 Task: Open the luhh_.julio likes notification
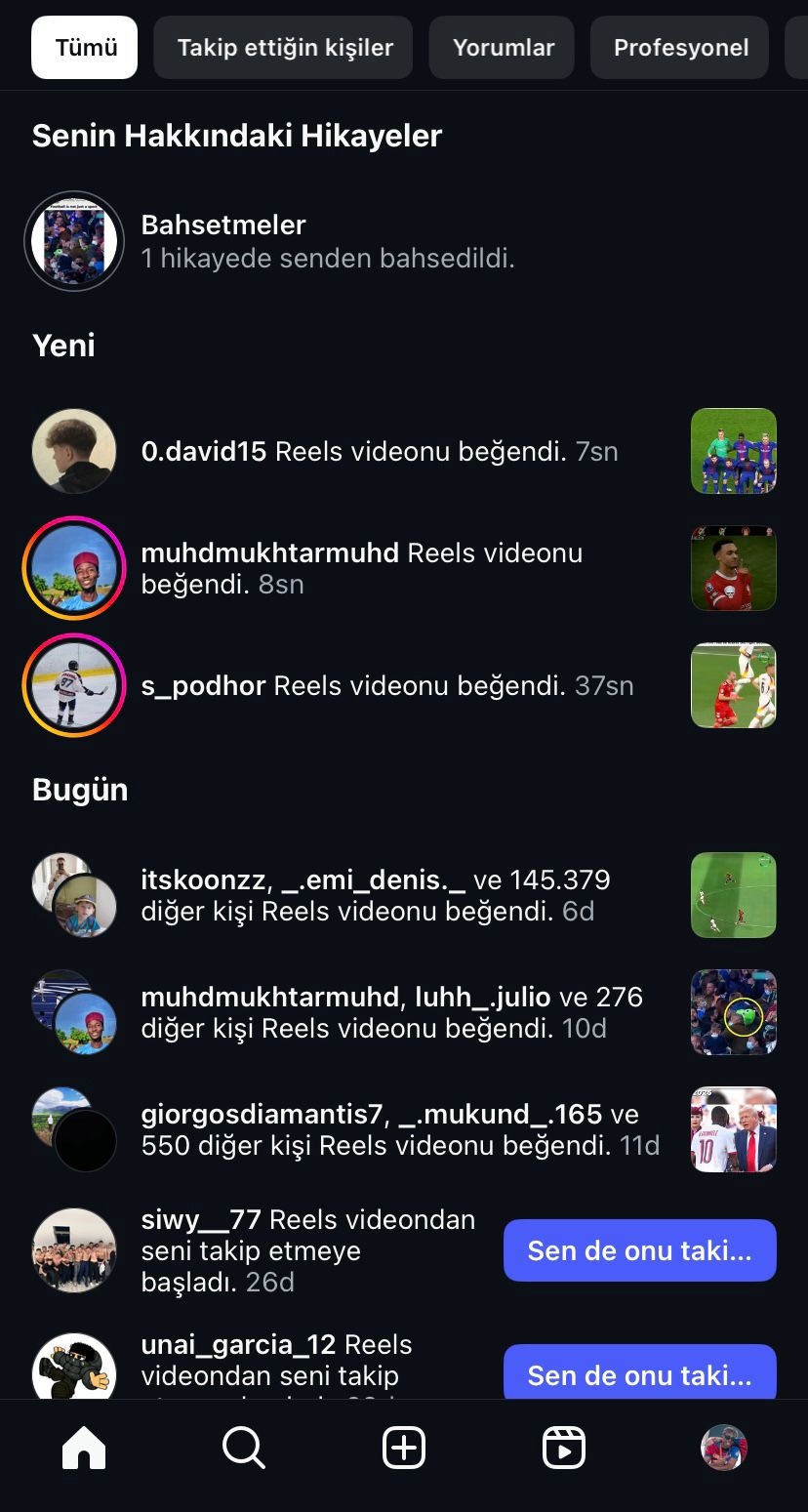click(390, 1012)
